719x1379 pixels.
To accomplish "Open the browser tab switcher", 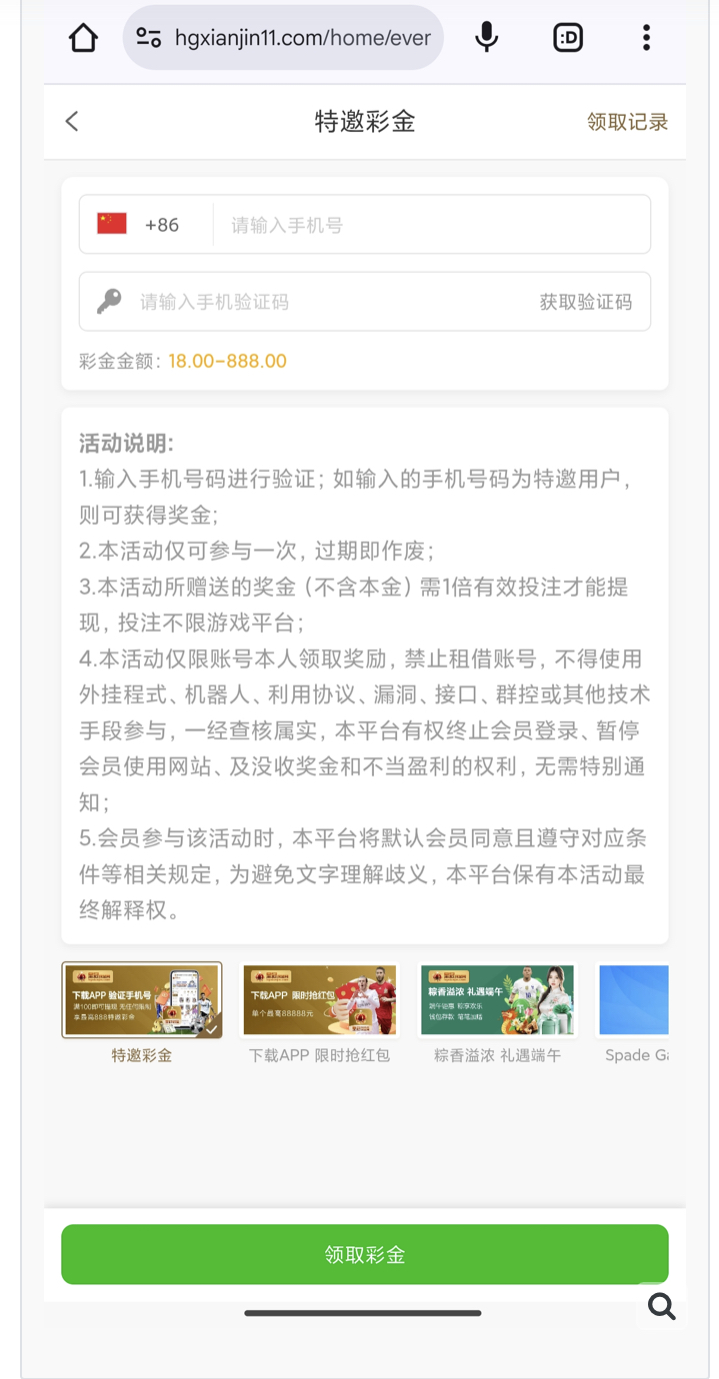I will coord(568,38).
